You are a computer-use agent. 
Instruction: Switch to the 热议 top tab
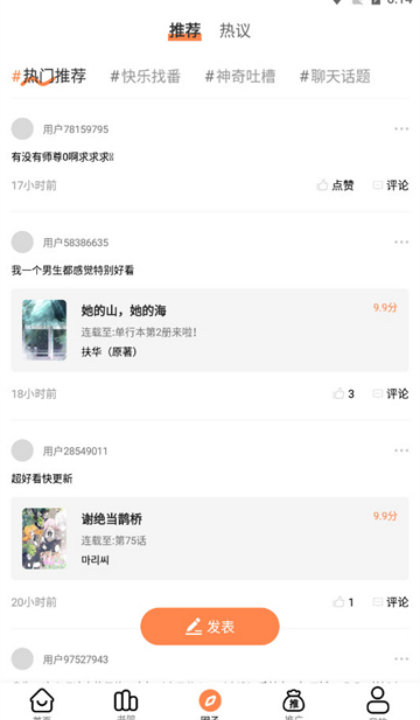pyautogui.click(x=235, y=31)
